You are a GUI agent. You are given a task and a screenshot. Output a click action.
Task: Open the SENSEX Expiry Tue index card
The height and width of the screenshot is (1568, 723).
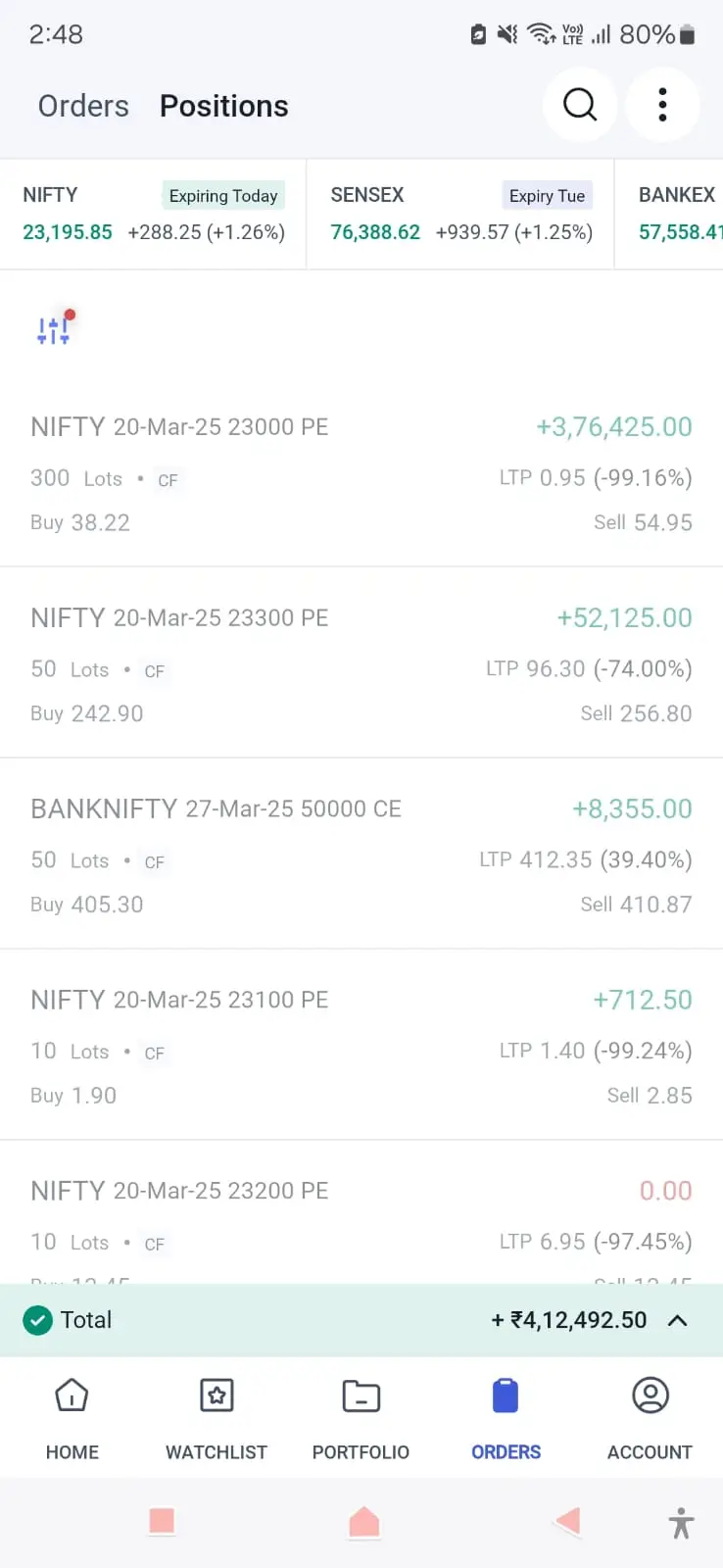pos(460,213)
